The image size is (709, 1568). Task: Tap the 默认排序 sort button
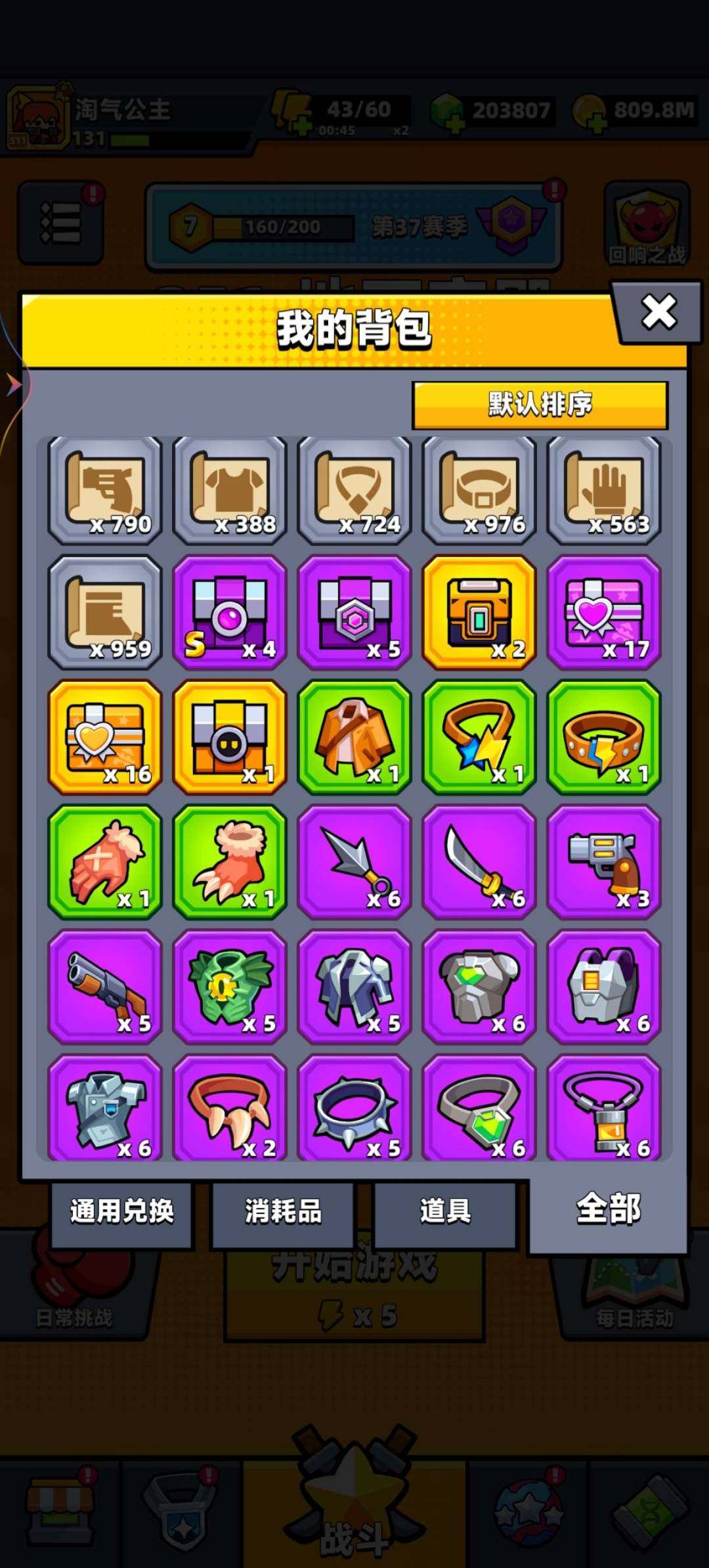pyautogui.click(x=540, y=405)
